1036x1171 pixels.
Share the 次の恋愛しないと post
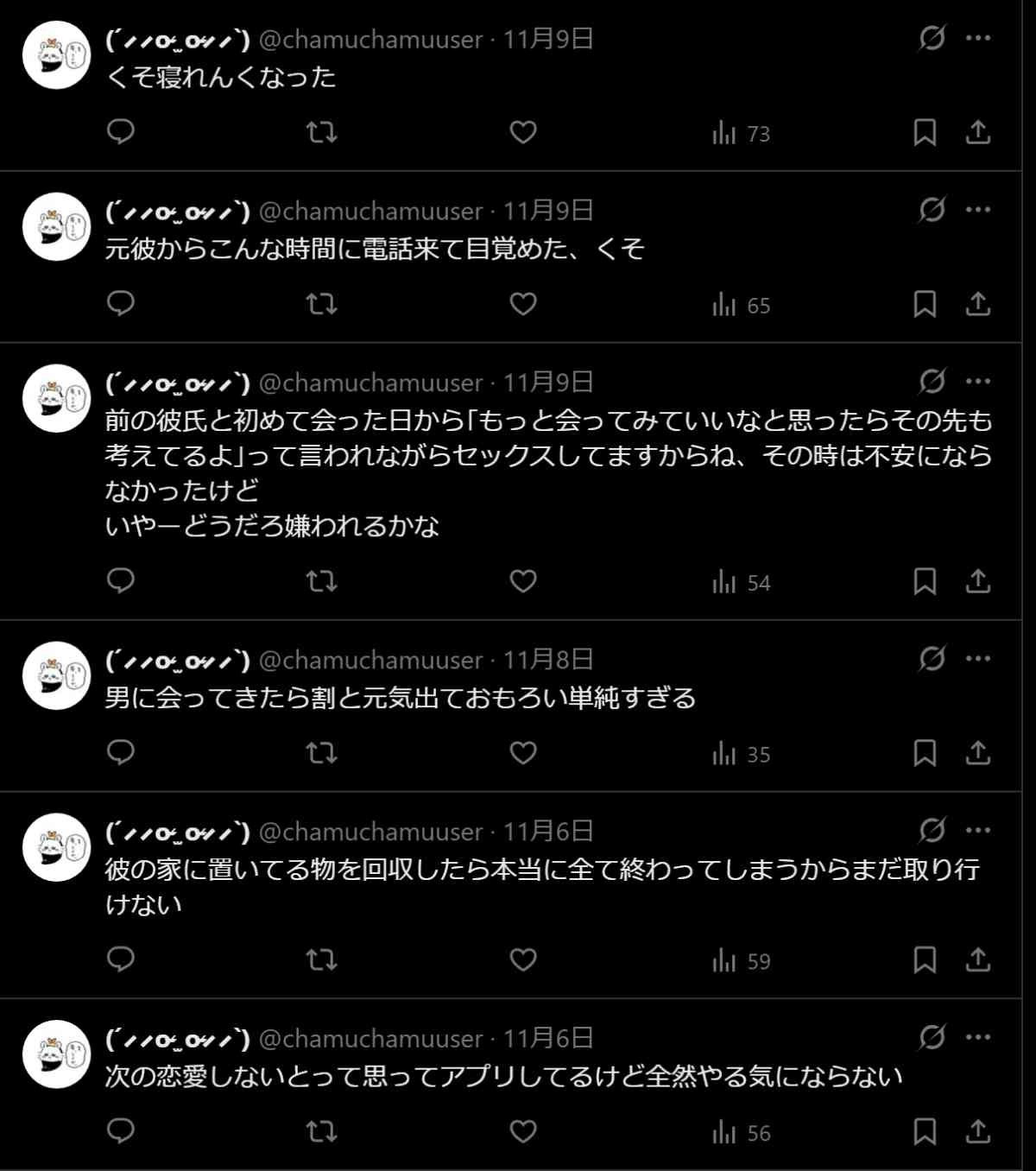pos(977,1131)
